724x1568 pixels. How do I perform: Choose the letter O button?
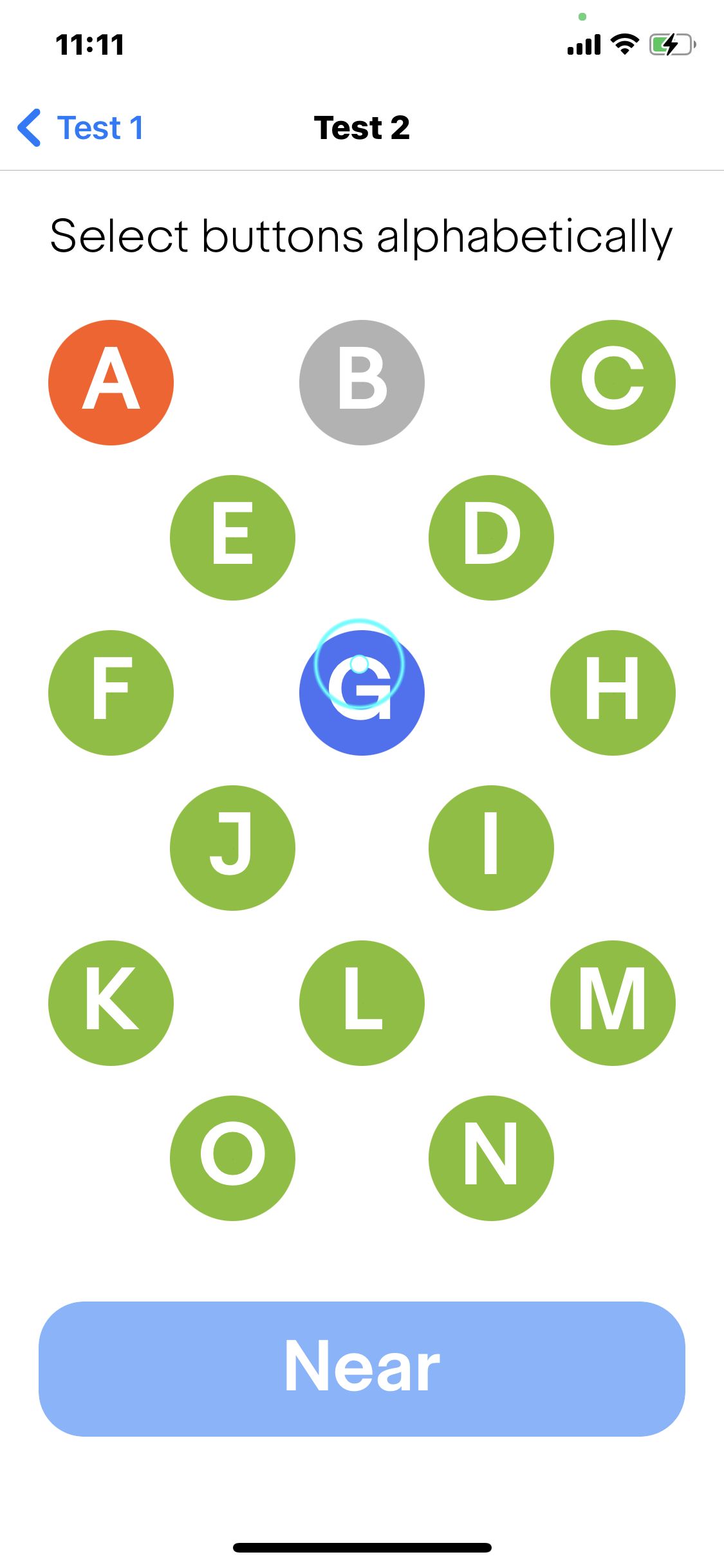pyautogui.click(x=232, y=1158)
